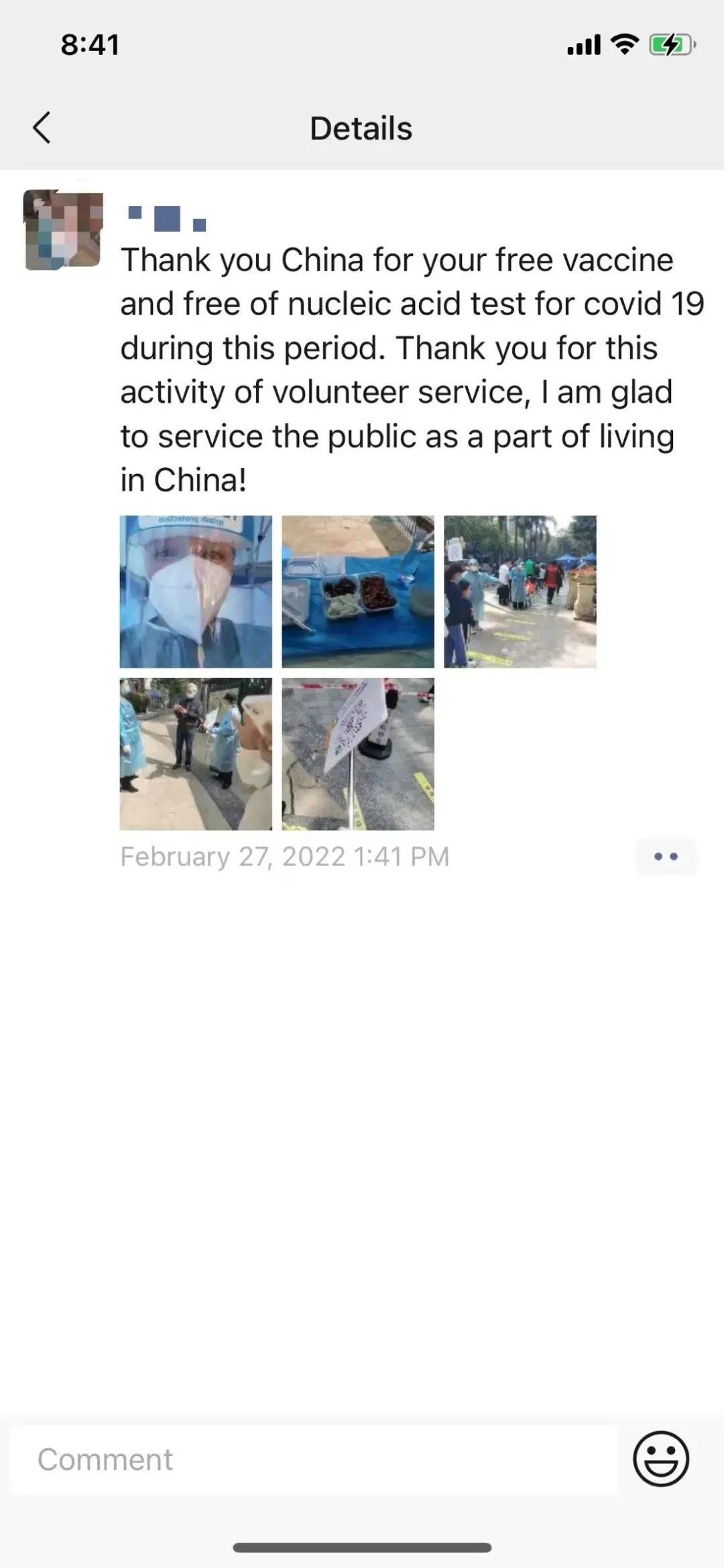This screenshot has height=1568, width=724.
Task: View the photo of volunteers in blue gowns
Action: [x=196, y=753]
